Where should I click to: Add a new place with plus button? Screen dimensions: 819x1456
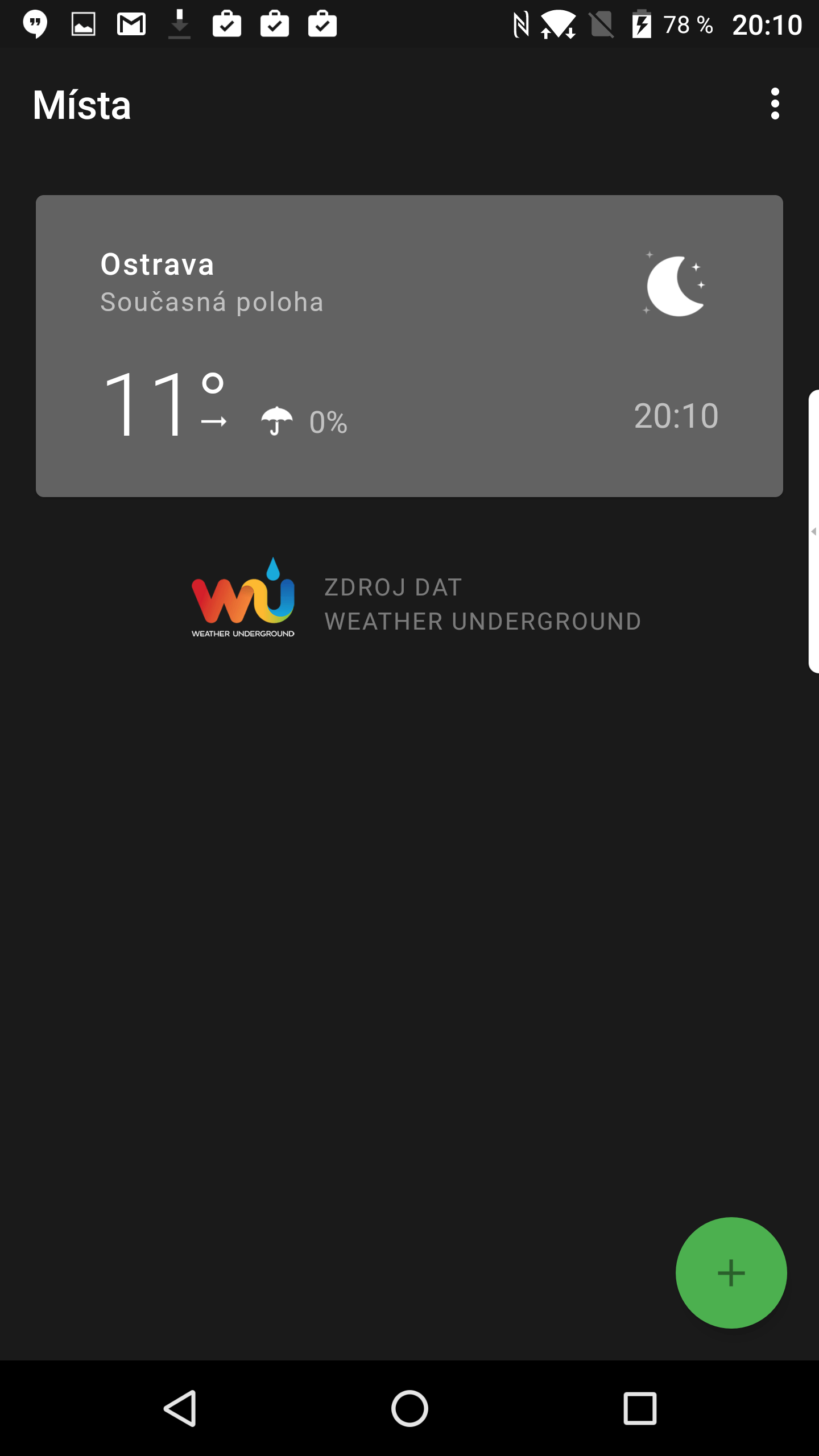pos(731,1273)
